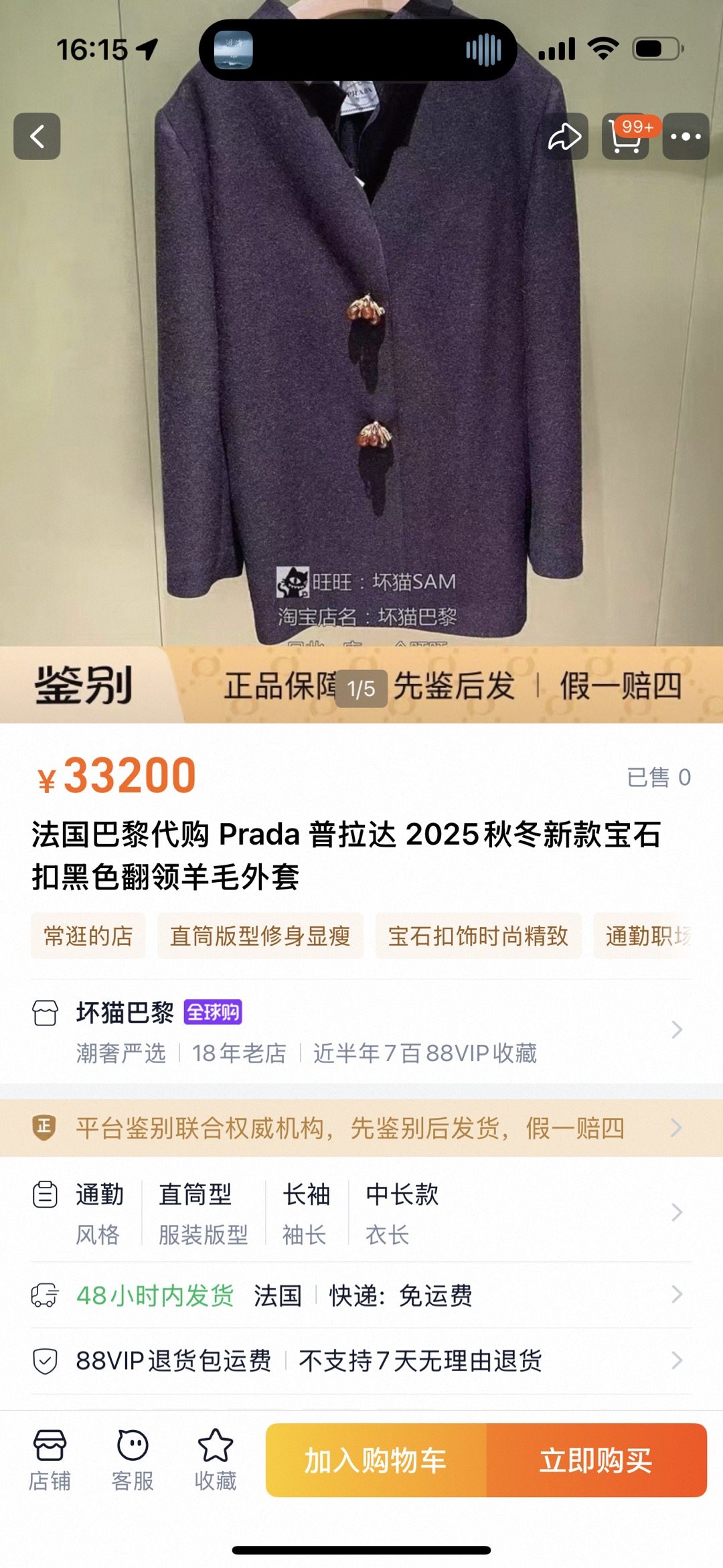Viewport: 723px width, 1568px height.
Task: Go back to the previous page
Action: pyautogui.click(x=37, y=137)
